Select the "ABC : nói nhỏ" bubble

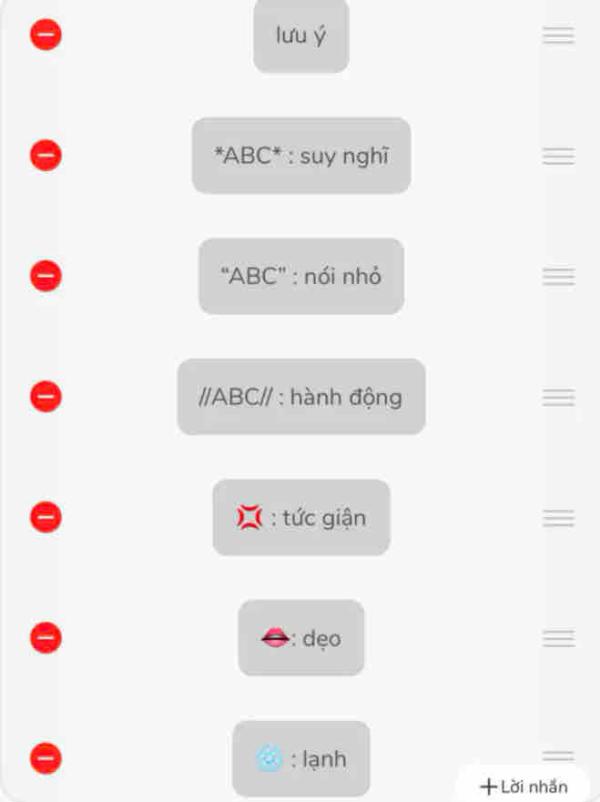click(301, 276)
